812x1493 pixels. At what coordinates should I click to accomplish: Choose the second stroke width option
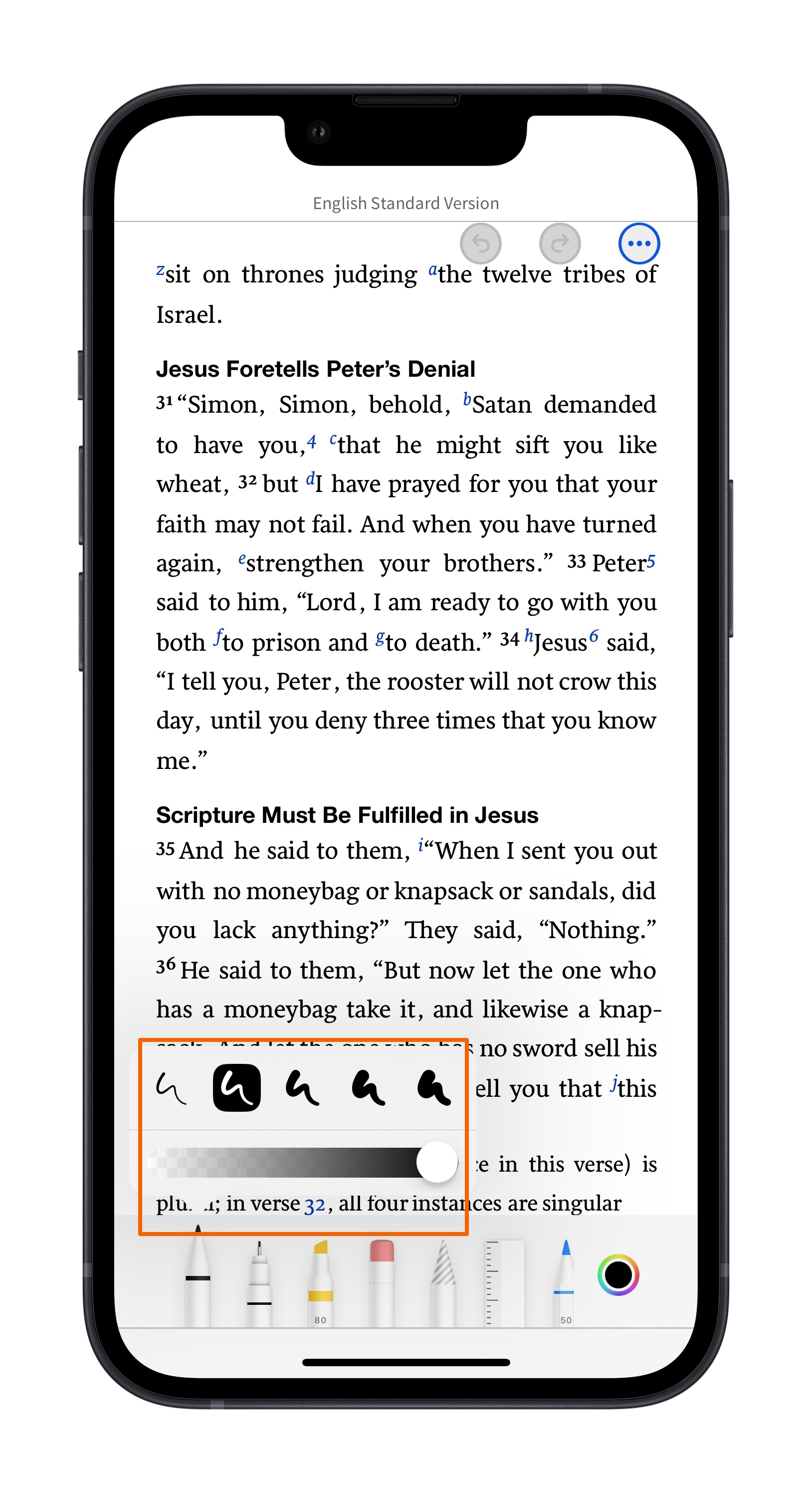tap(236, 1088)
